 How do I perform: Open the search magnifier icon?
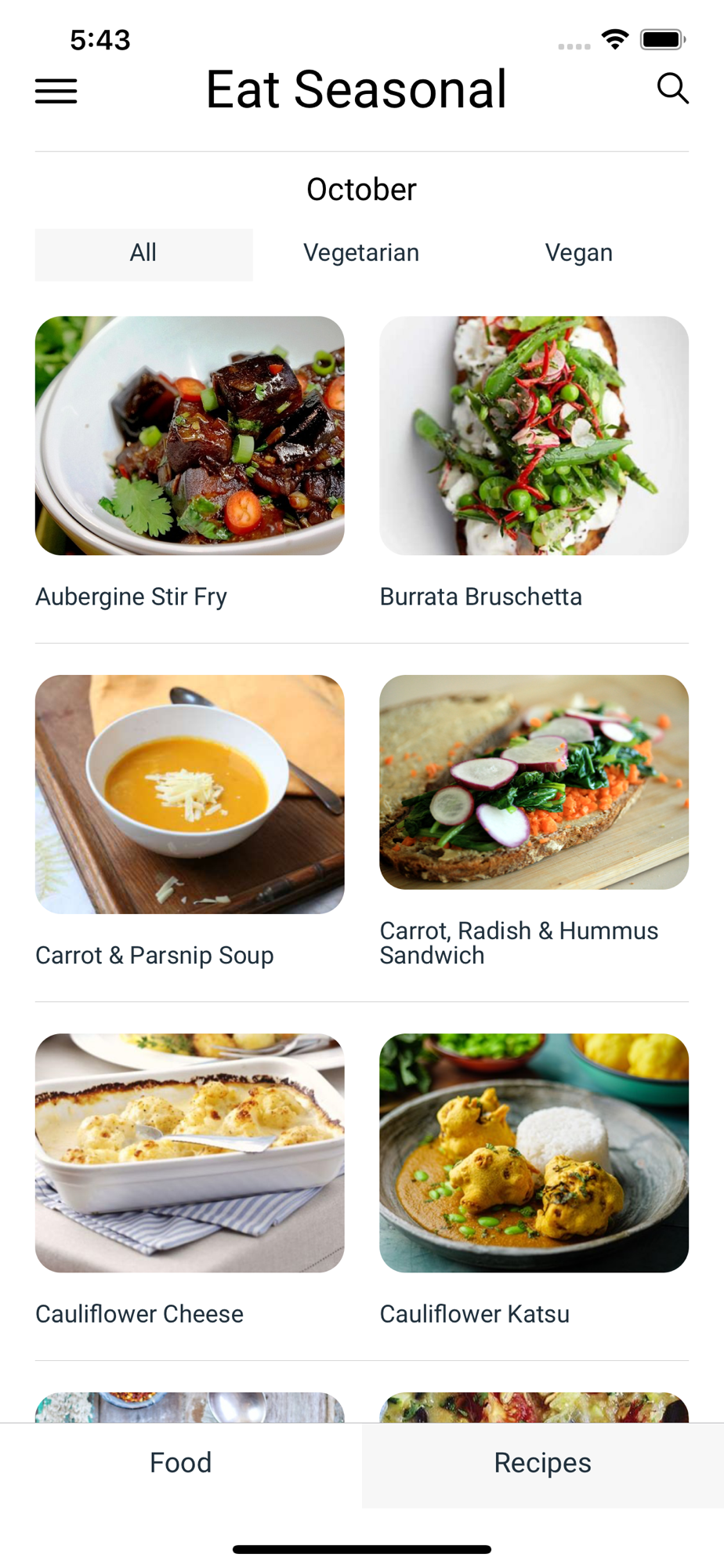pos(672,89)
